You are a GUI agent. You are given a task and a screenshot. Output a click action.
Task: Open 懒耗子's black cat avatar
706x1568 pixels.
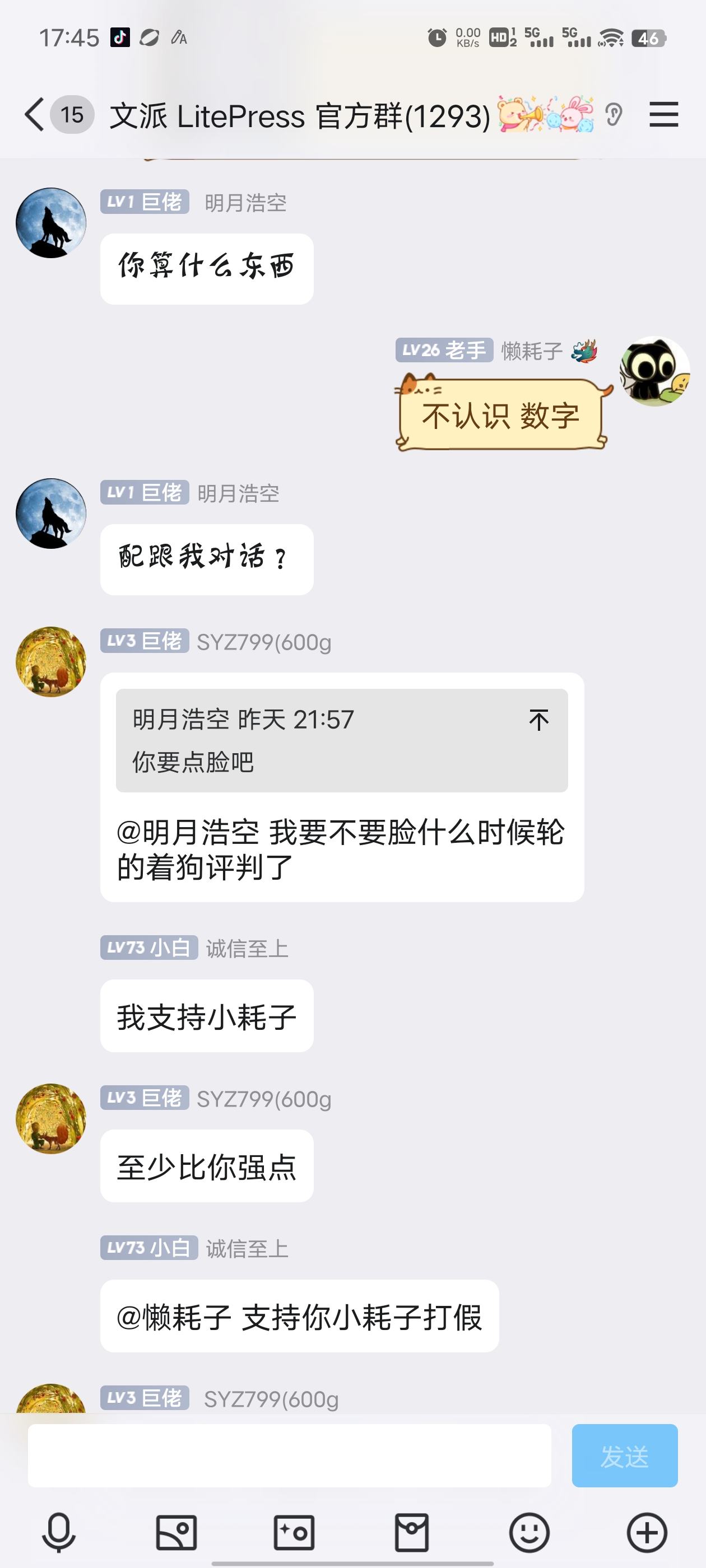pyautogui.click(x=654, y=371)
